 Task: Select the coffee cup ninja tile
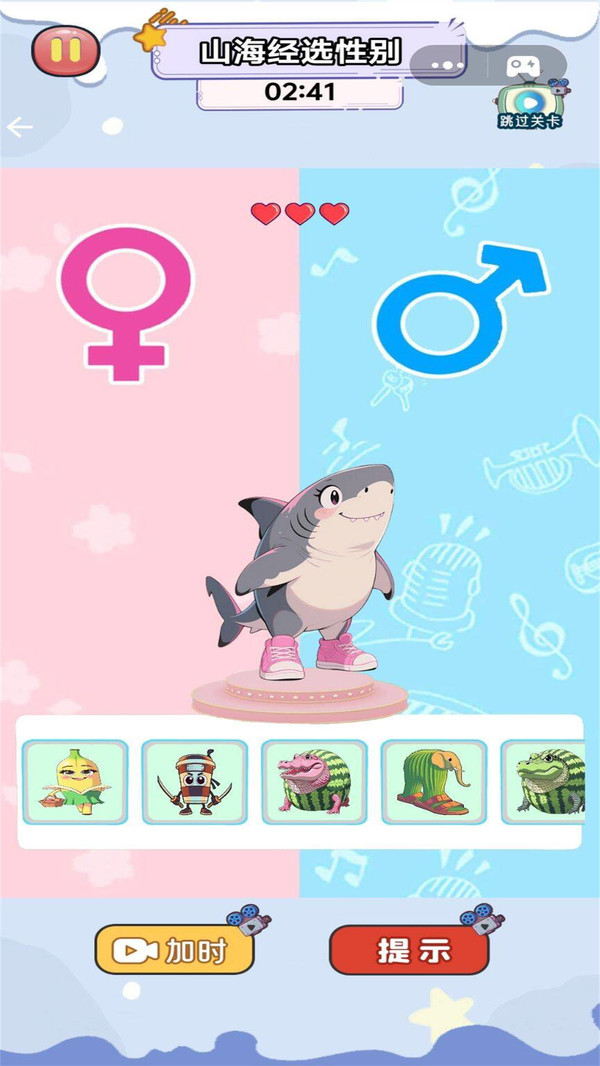[194, 782]
